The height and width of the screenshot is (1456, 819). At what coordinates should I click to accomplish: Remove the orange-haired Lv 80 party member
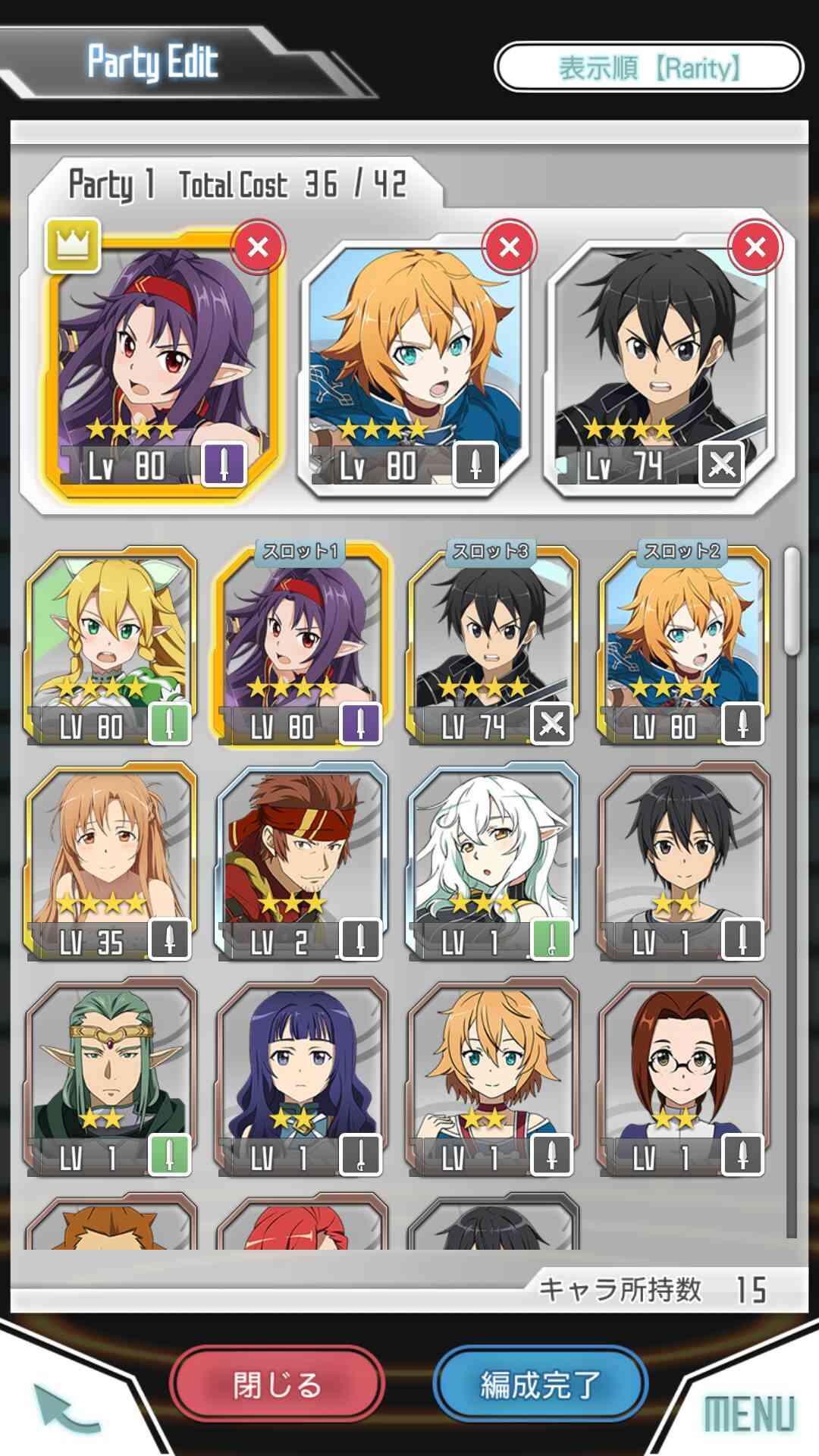pyautogui.click(x=509, y=246)
